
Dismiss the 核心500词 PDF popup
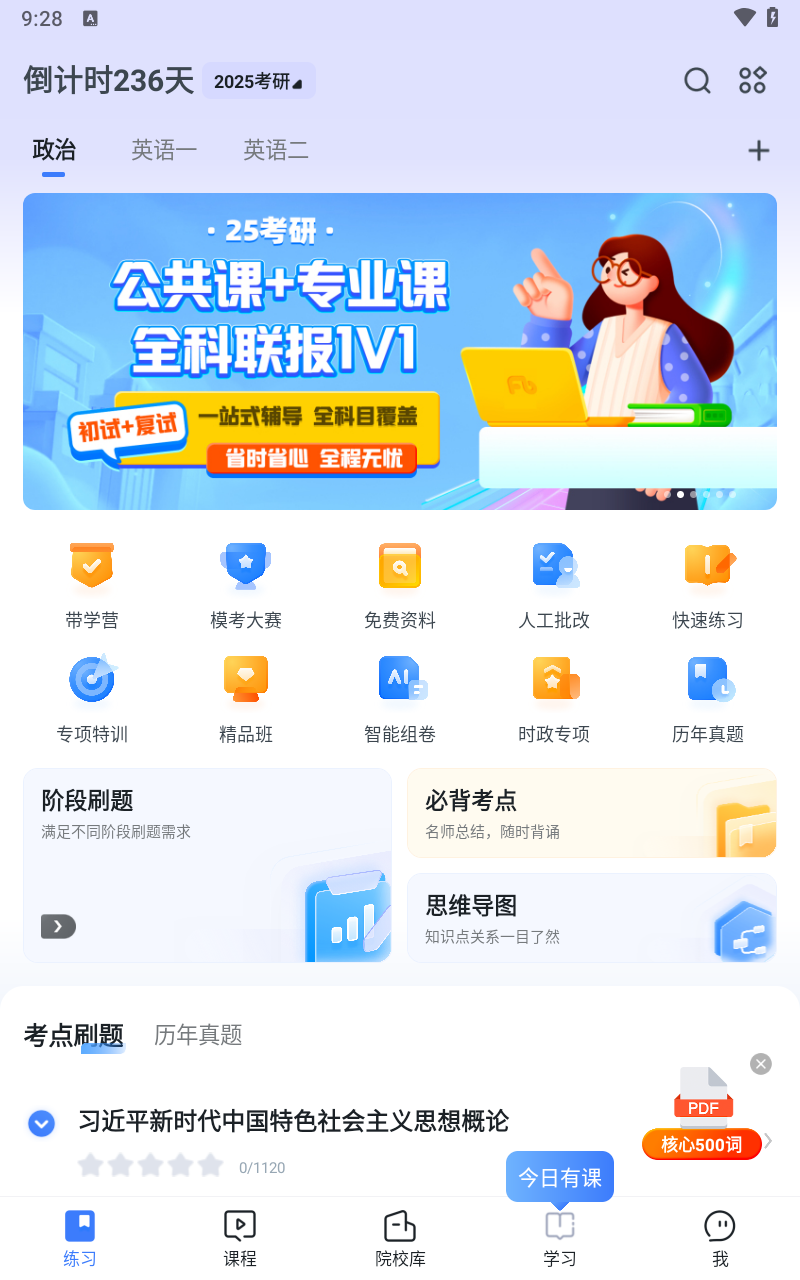760,1063
